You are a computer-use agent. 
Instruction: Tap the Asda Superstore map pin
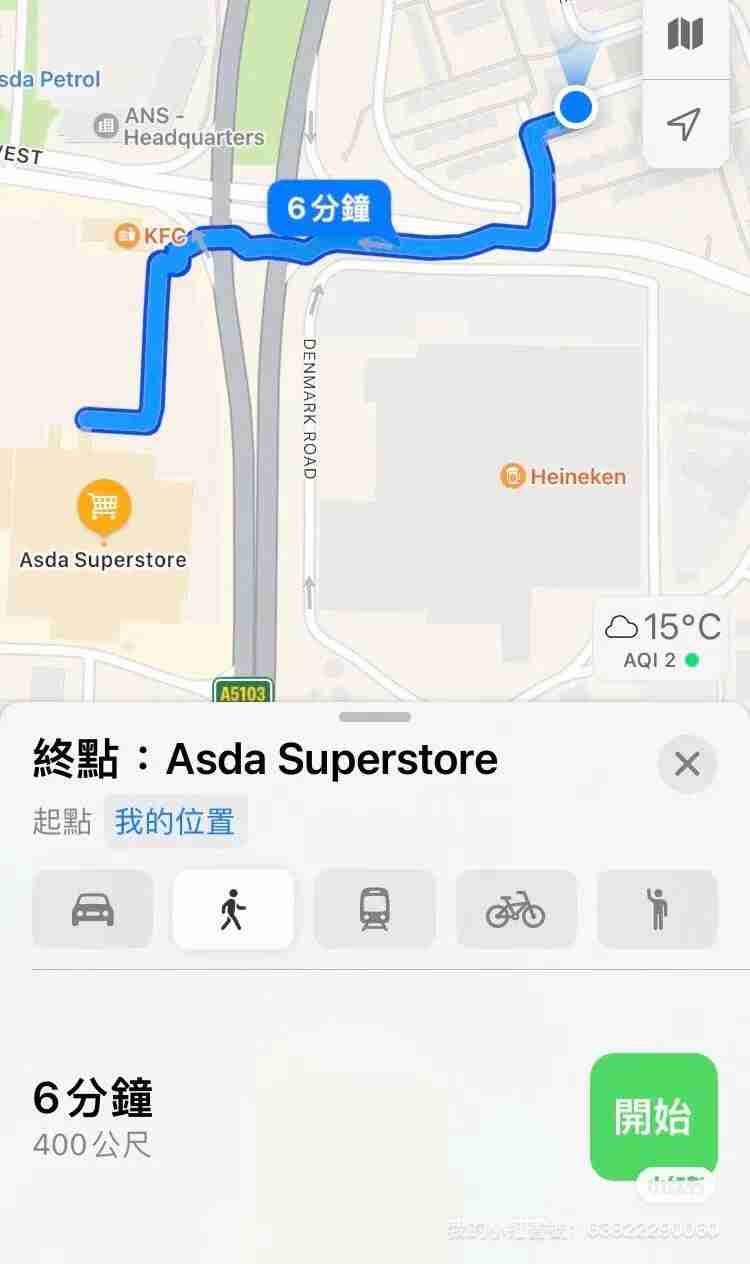click(x=104, y=508)
